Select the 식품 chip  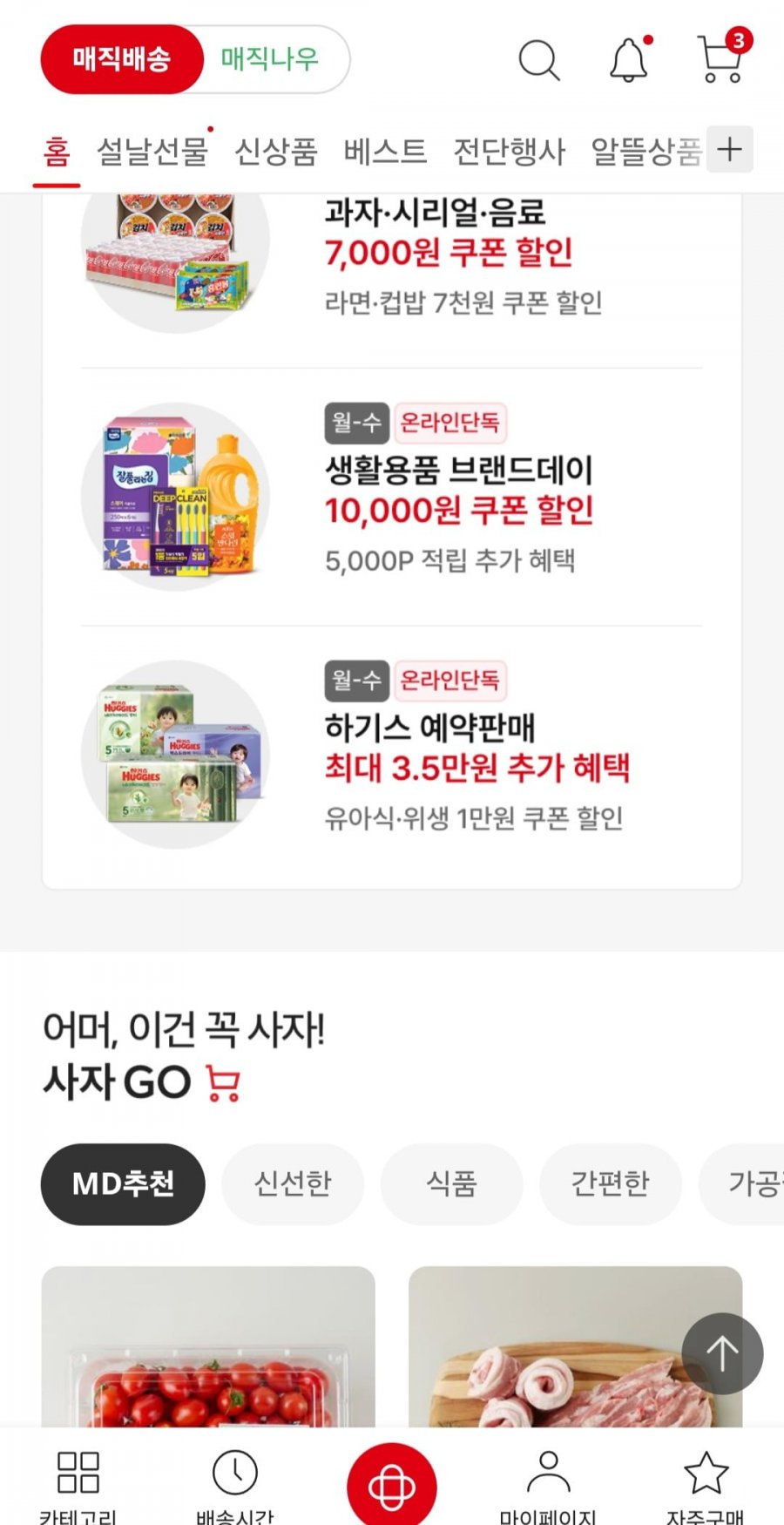point(451,1183)
